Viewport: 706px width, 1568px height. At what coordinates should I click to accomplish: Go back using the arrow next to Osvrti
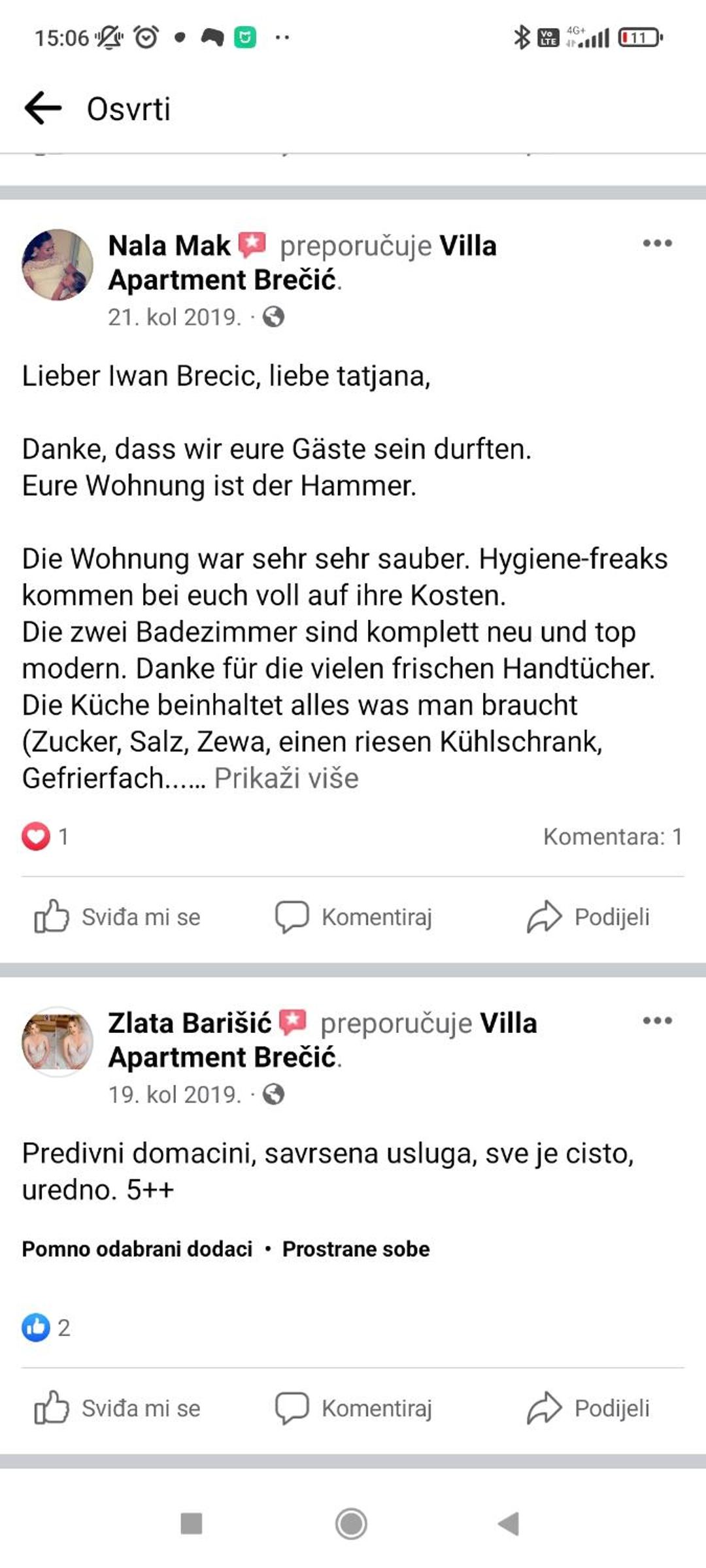pos(42,108)
